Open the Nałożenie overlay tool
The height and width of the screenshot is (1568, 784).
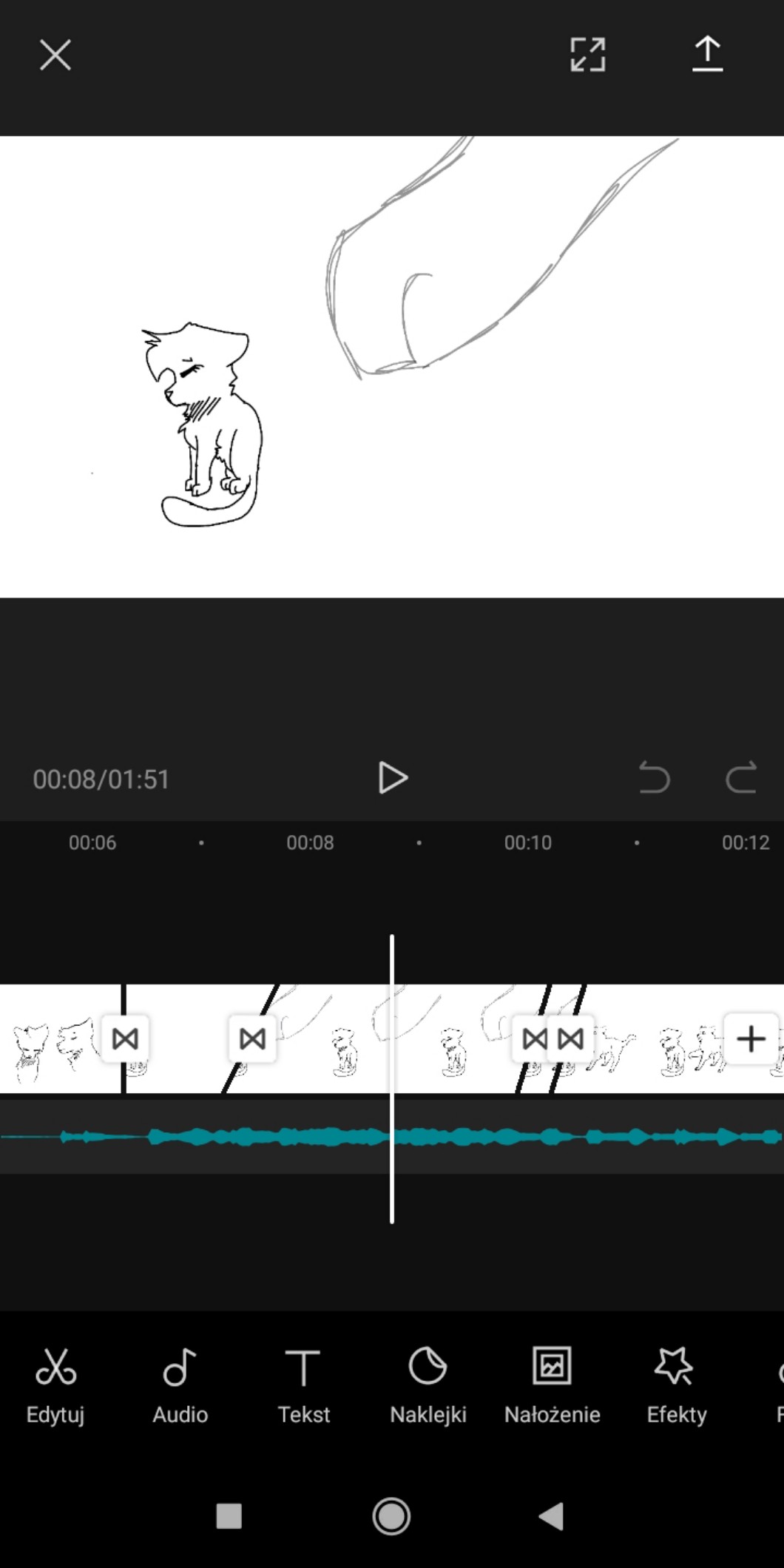click(x=552, y=1385)
